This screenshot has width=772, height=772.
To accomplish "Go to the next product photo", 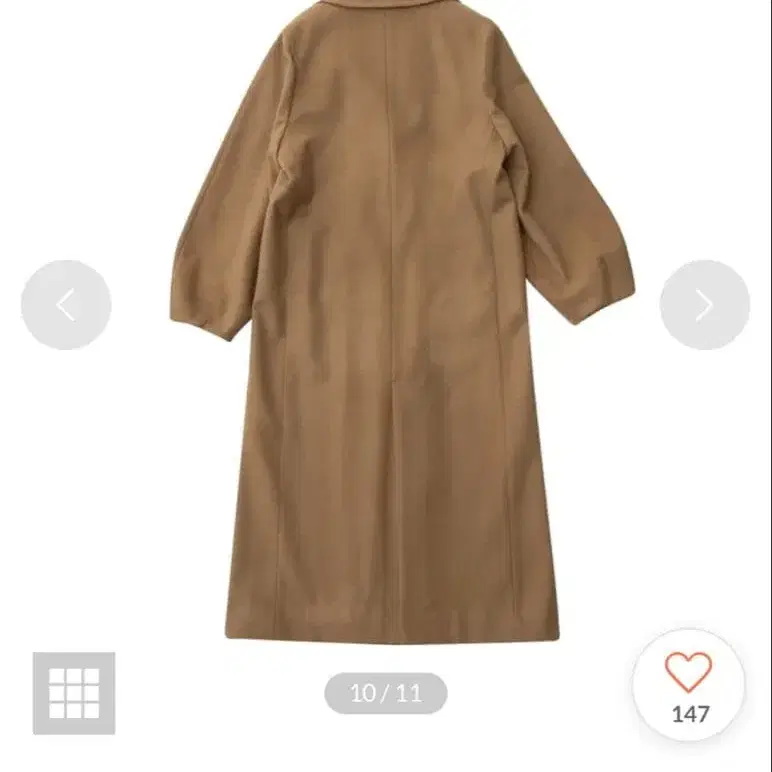I will pyautogui.click(x=704, y=305).
